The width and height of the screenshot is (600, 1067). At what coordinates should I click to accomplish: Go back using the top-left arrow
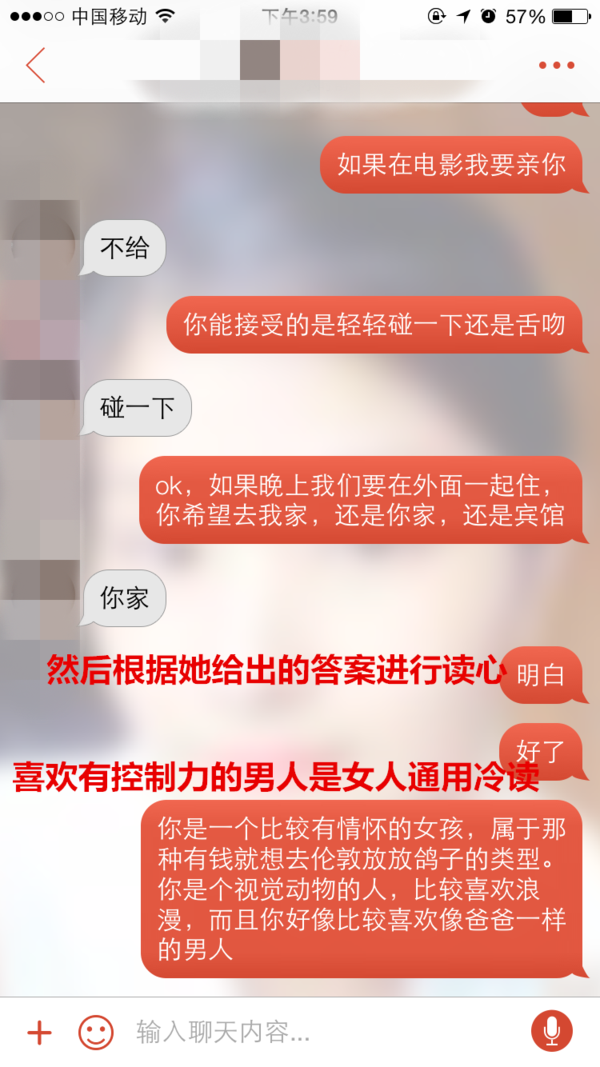36,65
